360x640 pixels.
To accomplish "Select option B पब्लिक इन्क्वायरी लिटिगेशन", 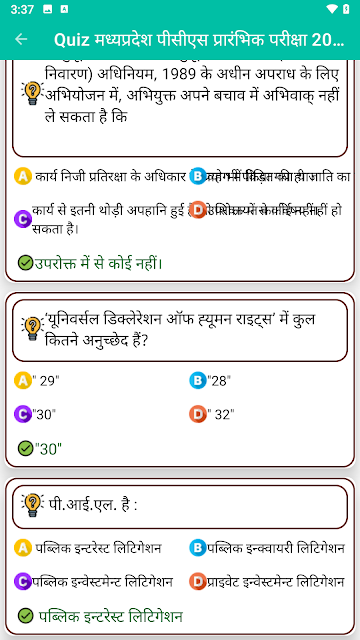I will [267, 548].
